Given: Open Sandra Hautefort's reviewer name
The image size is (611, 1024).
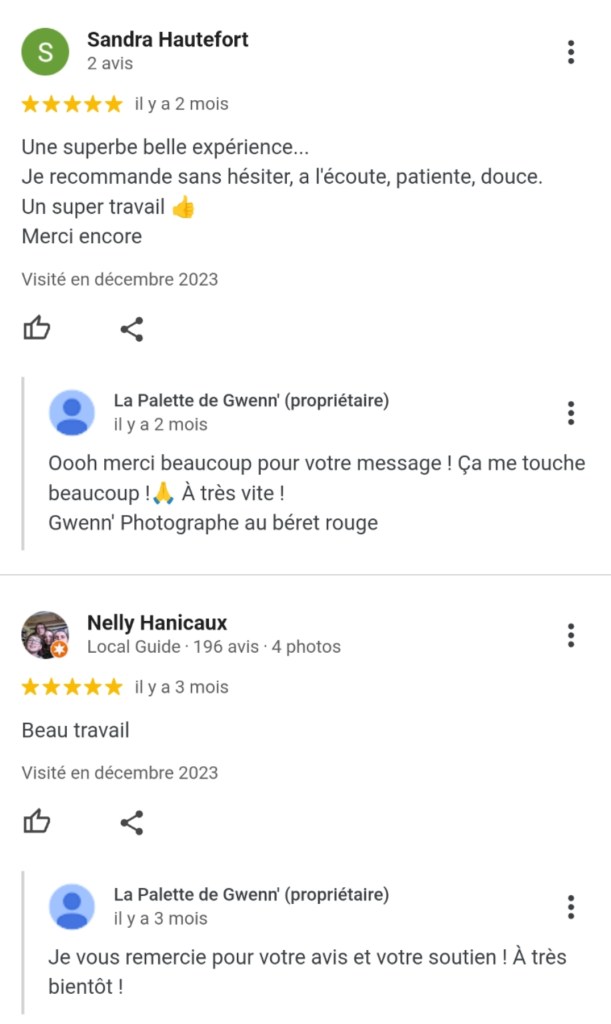Looking at the screenshot, I should coord(167,39).
